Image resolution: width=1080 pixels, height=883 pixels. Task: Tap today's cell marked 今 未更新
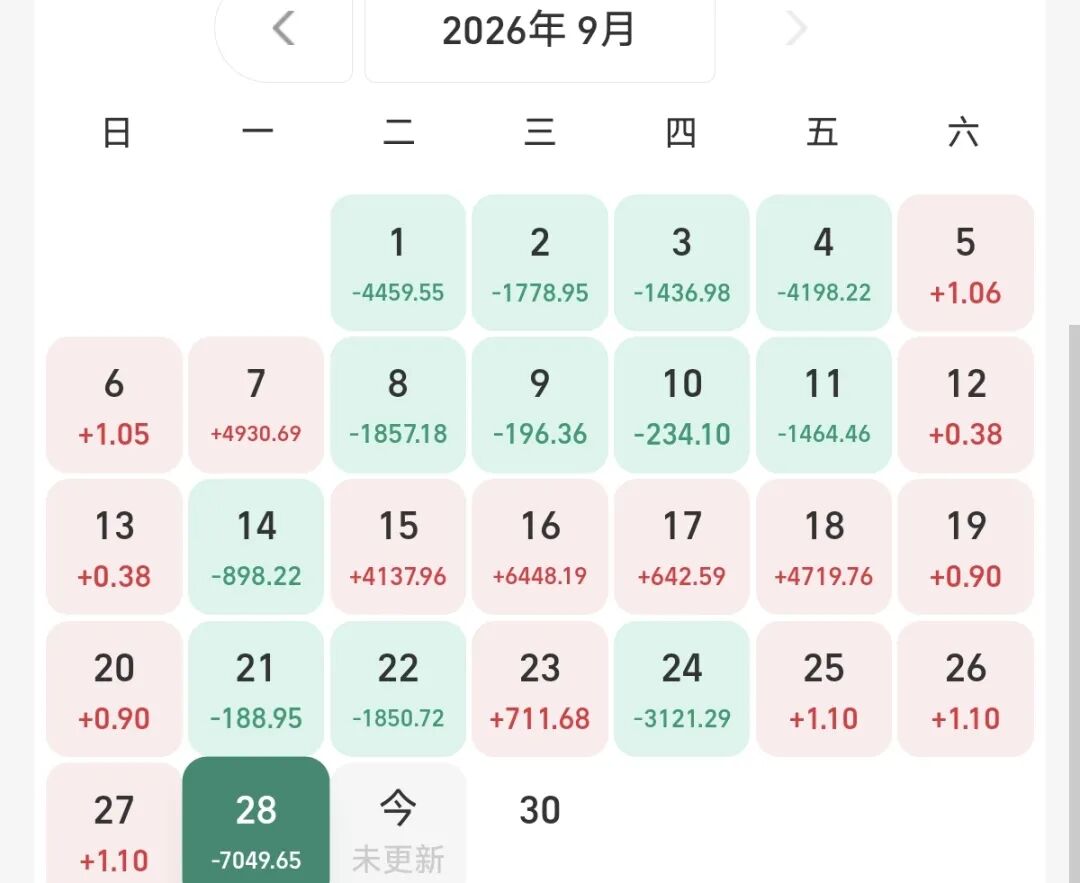(x=398, y=822)
